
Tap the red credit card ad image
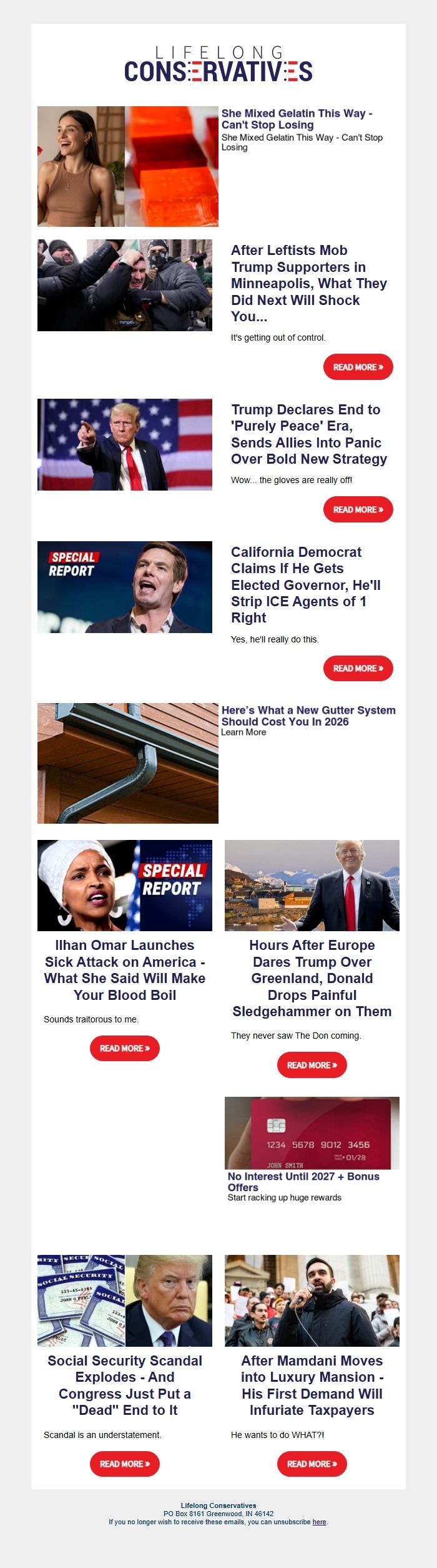(312, 1132)
